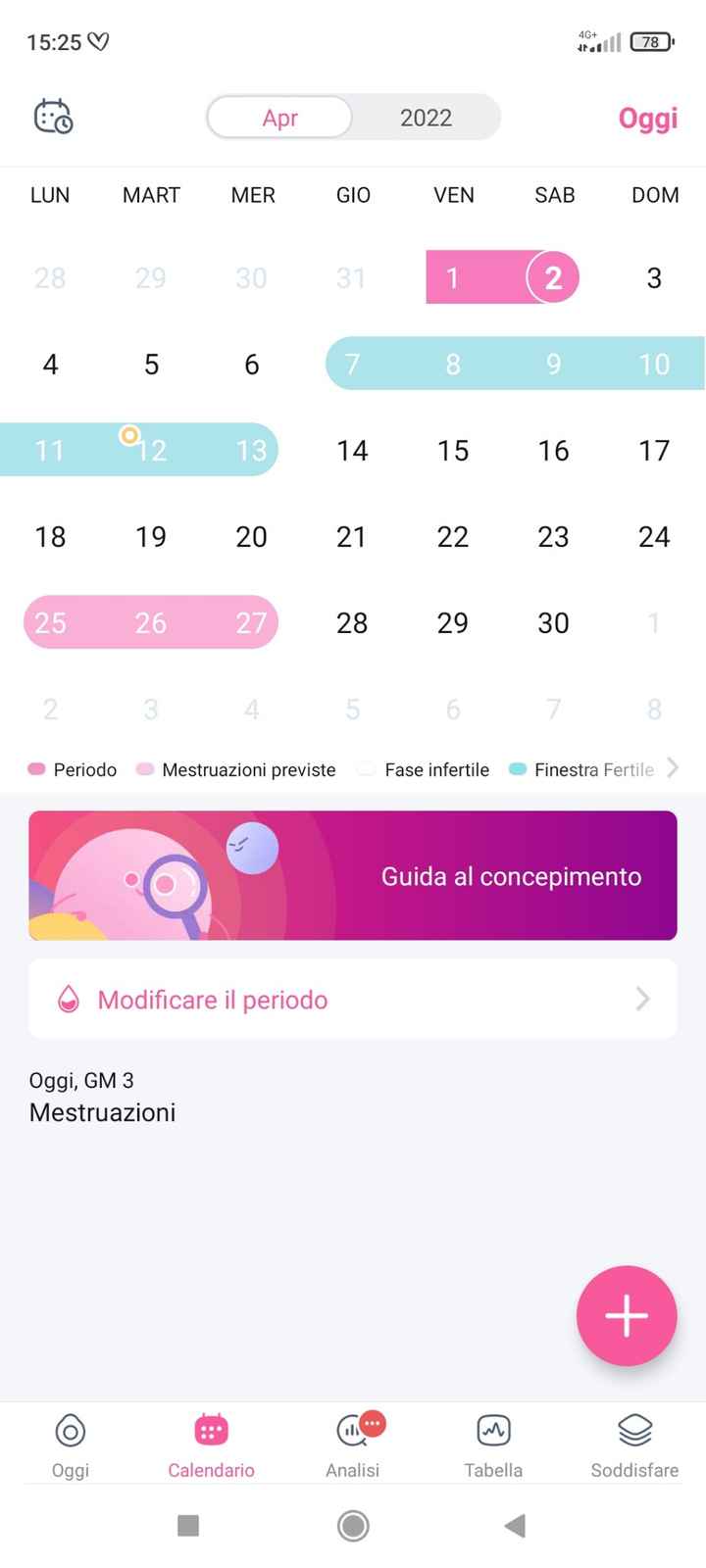Switch to year view by selecting 2022 segment
The width and height of the screenshot is (706, 1568).
(426, 118)
